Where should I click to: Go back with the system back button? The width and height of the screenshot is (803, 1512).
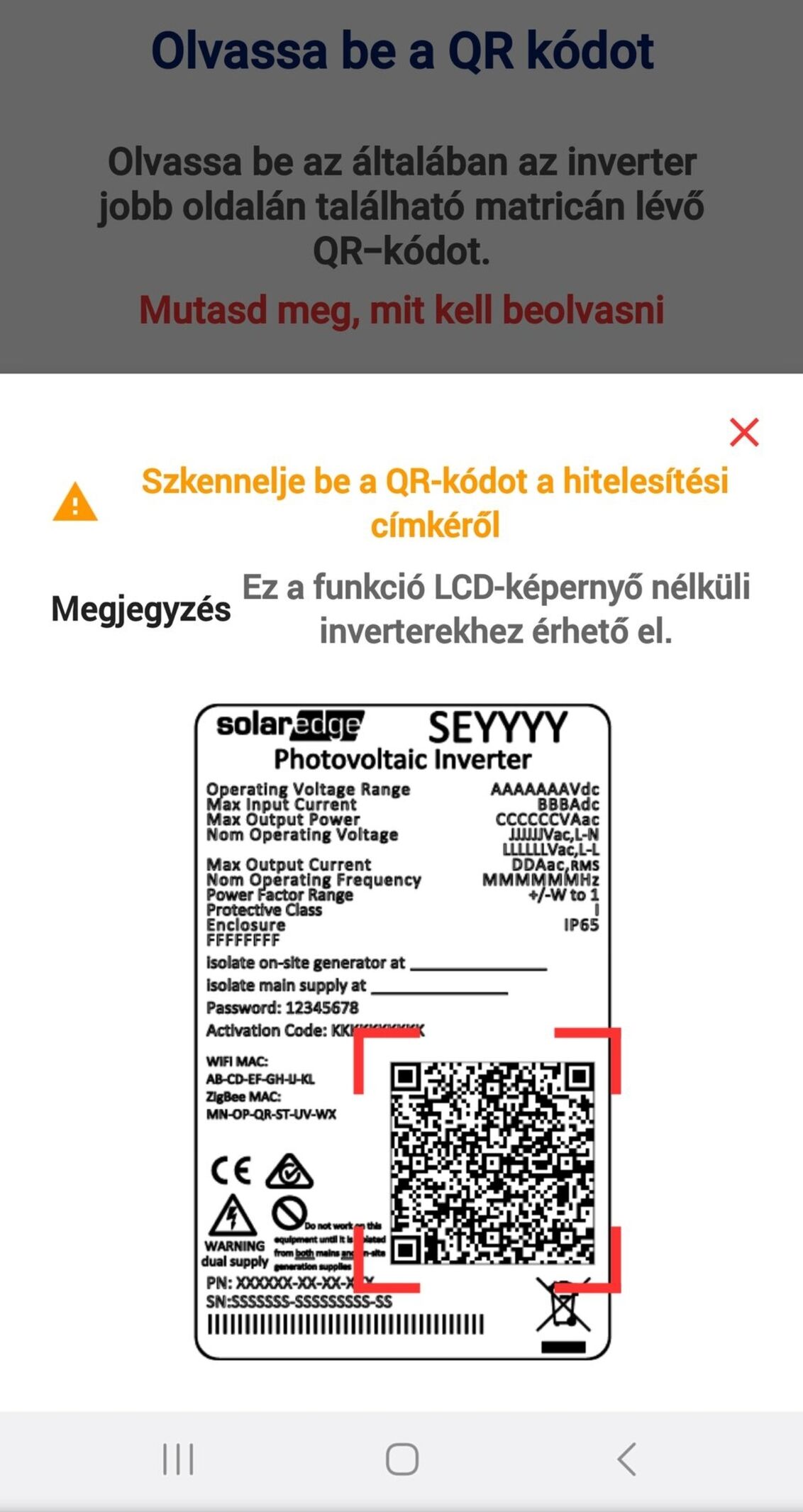pos(626,1459)
